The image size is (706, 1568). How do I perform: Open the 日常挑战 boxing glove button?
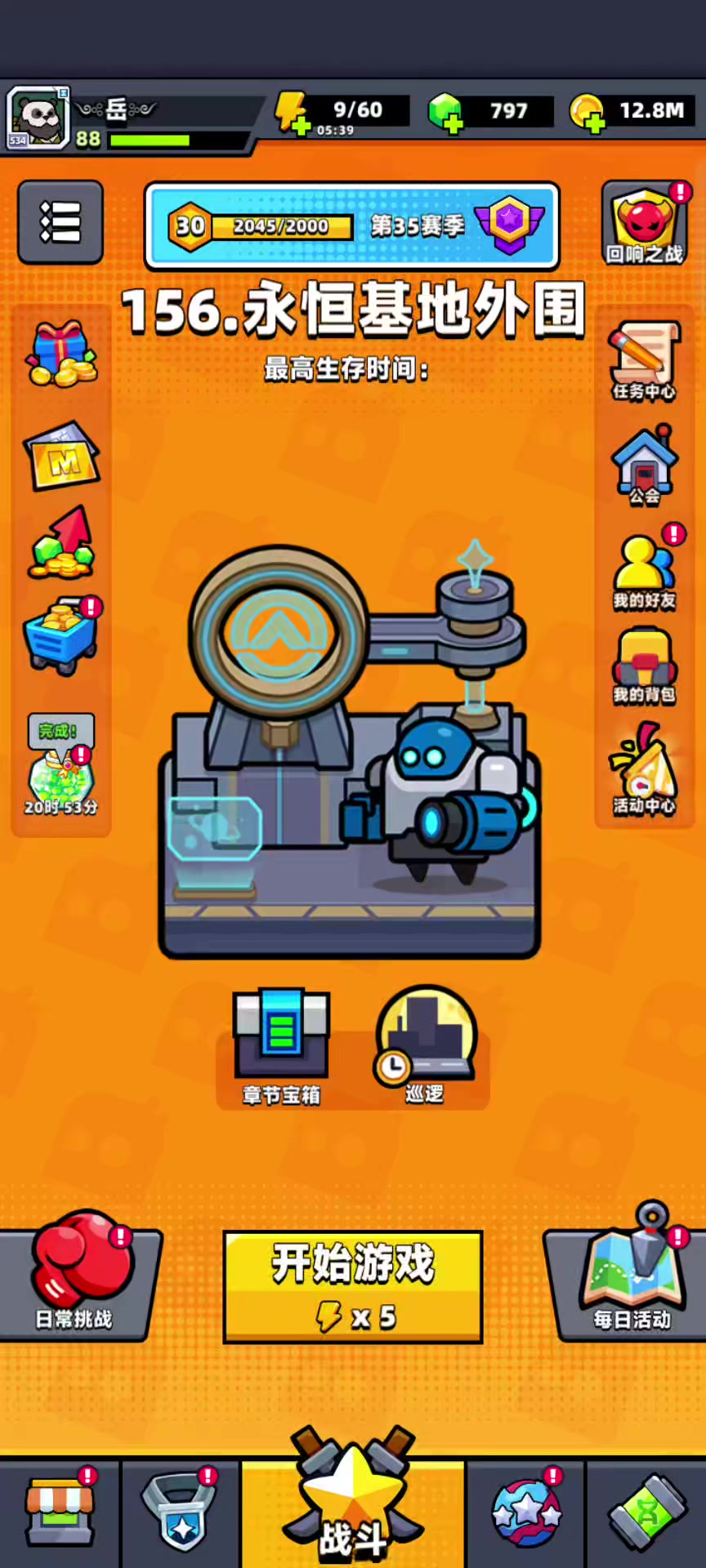pos(77,1276)
